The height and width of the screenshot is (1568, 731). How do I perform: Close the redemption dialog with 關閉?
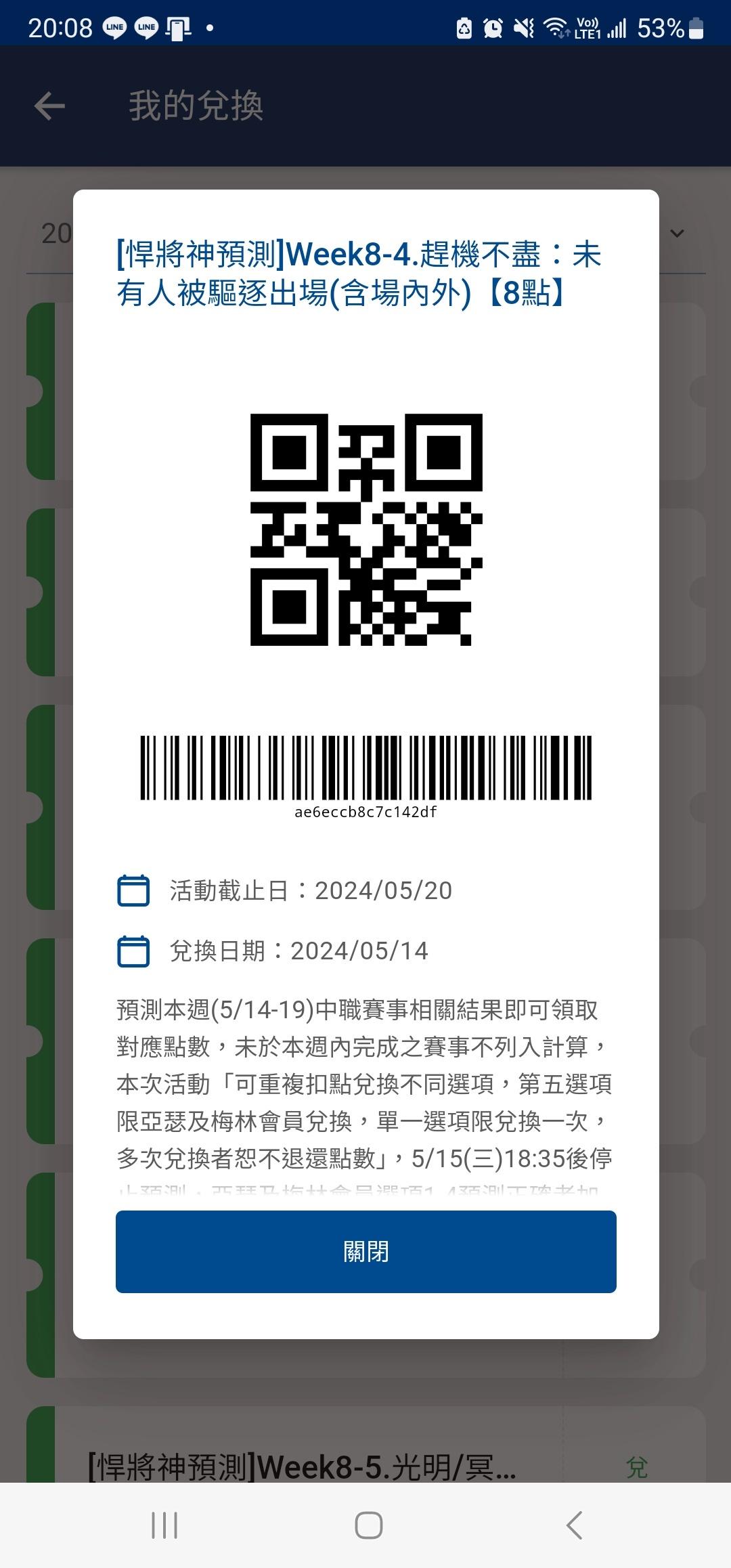point(365,1252)
